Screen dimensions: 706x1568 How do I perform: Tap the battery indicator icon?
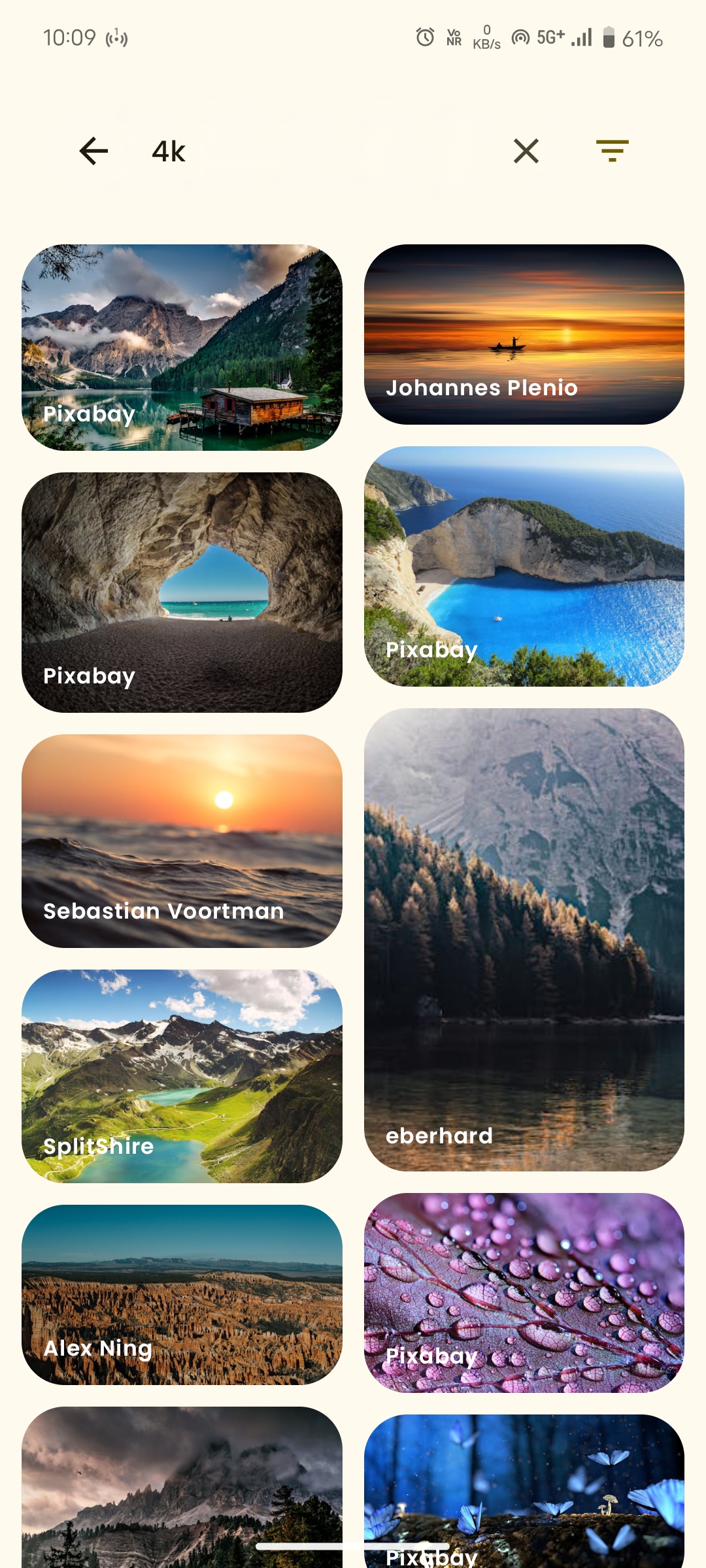point(609,39)
